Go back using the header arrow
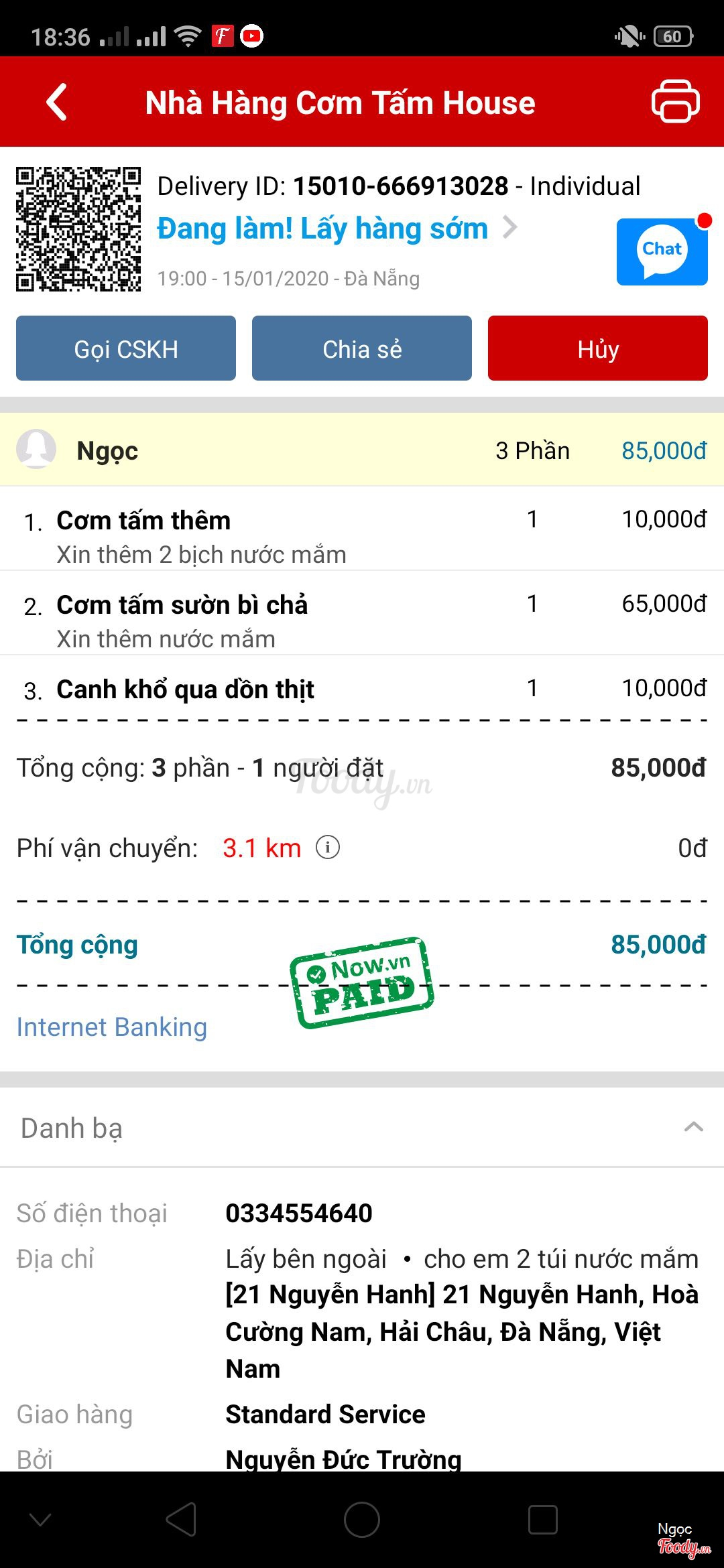724x1568 pixels. pos(57,103)
